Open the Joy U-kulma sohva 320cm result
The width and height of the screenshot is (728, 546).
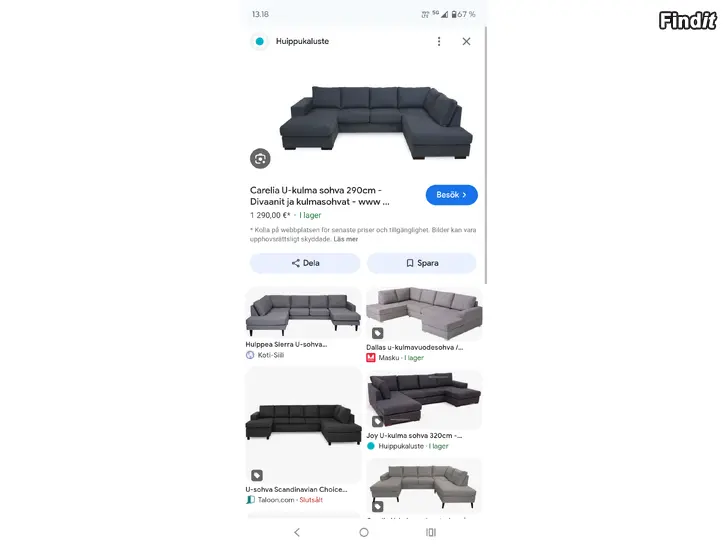point(423,400)
